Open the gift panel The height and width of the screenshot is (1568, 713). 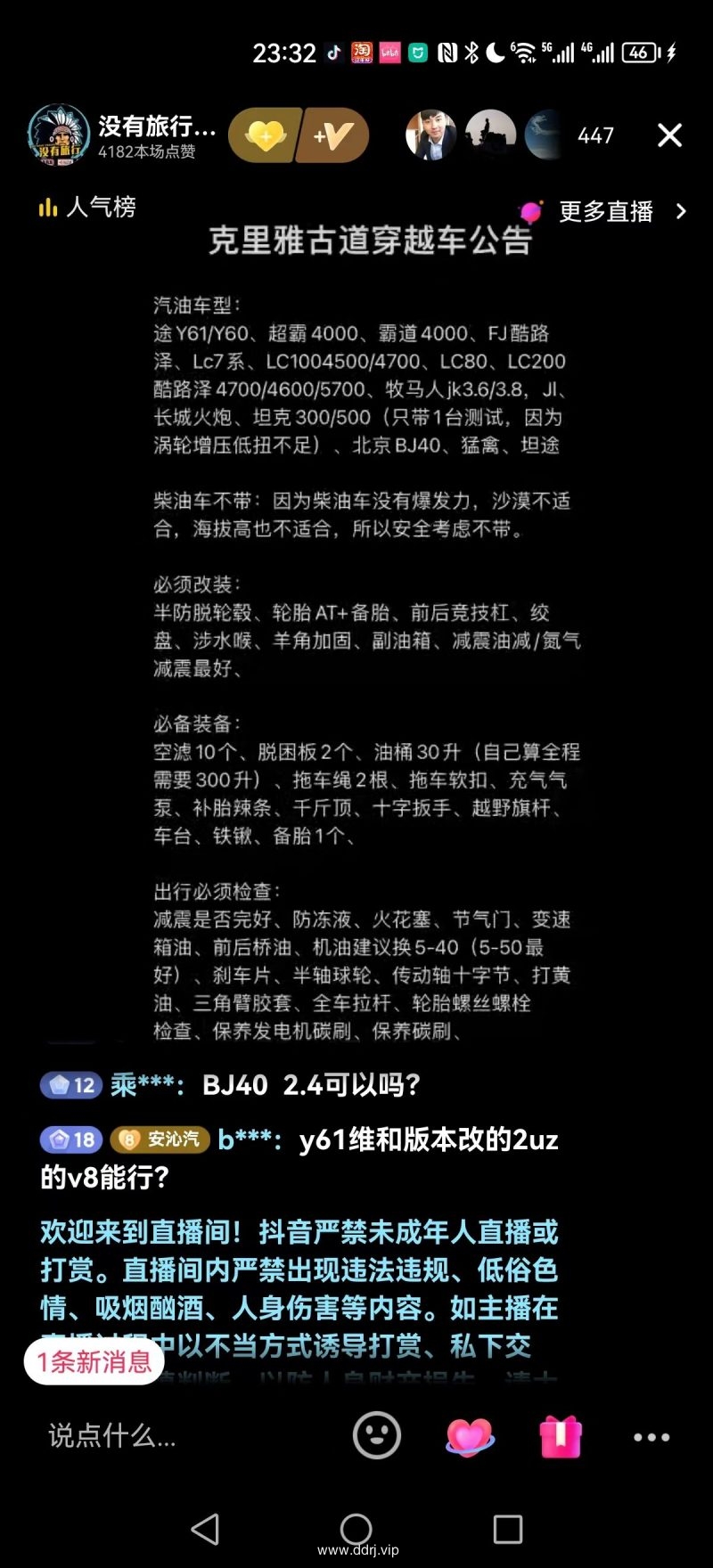coord(561,1435)
